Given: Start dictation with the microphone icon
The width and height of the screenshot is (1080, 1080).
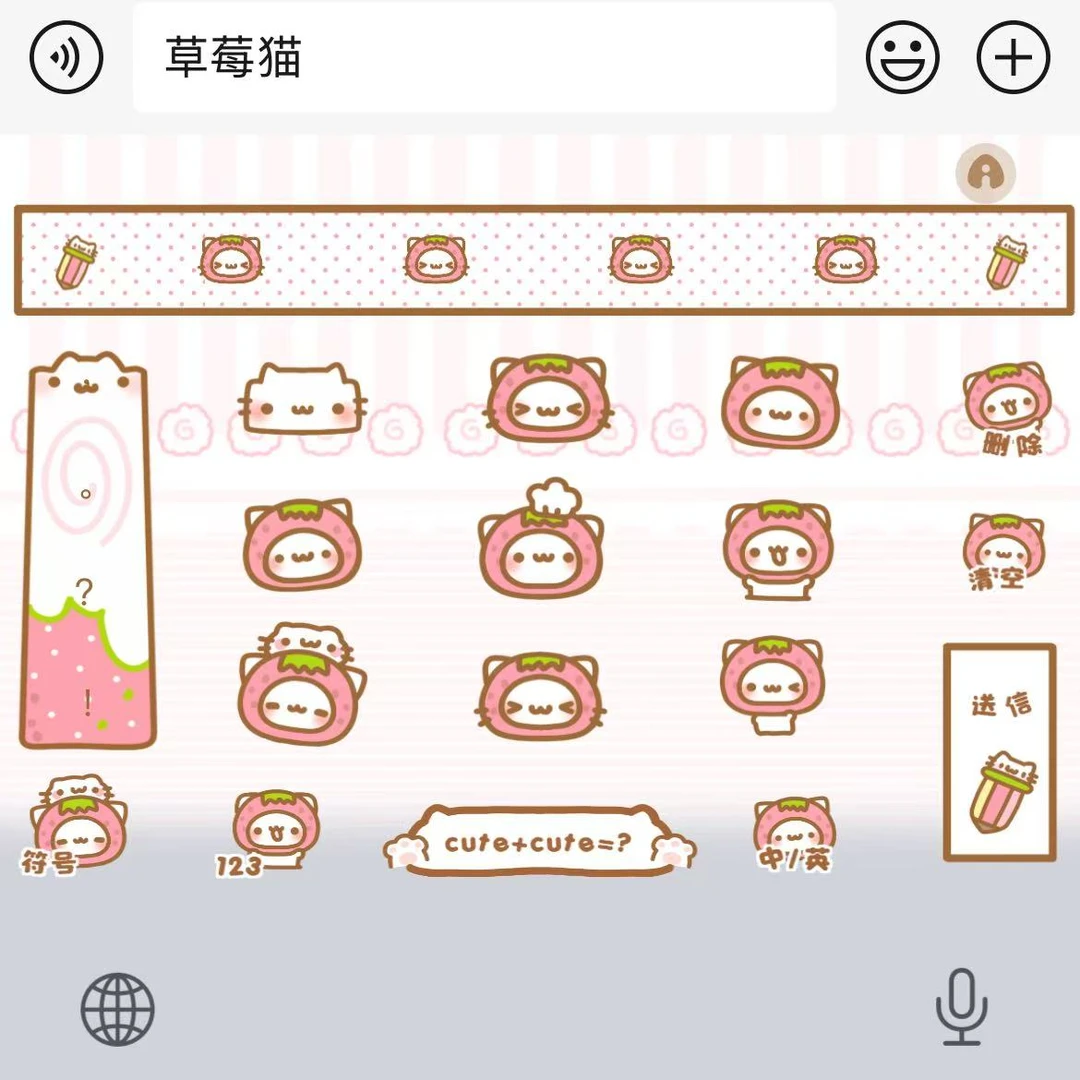Looking at the screenshot, I should 962,1007.
